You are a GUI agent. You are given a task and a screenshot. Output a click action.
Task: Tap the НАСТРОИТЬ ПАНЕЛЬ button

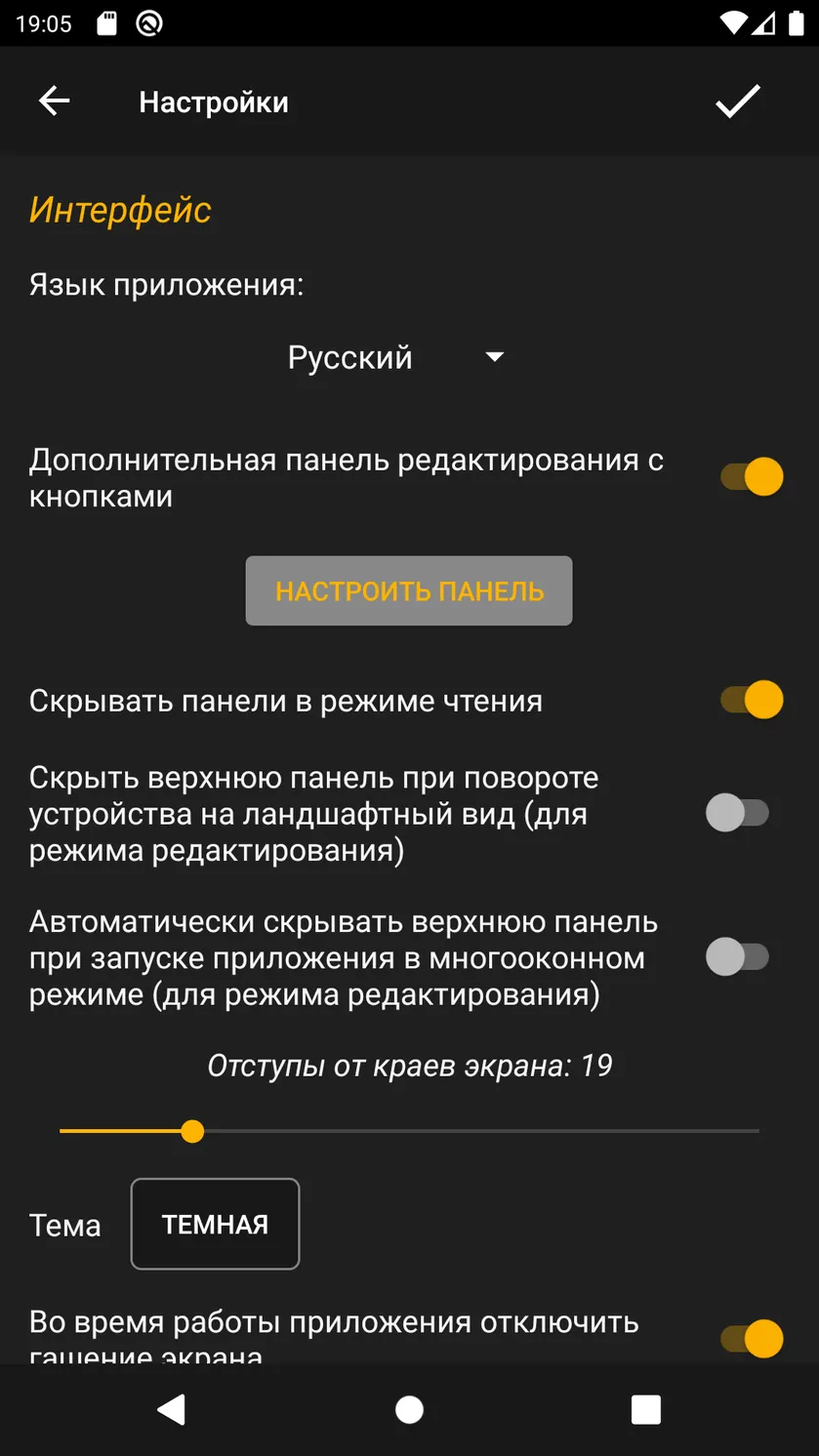pyautogui.click(x=409, y=590)
